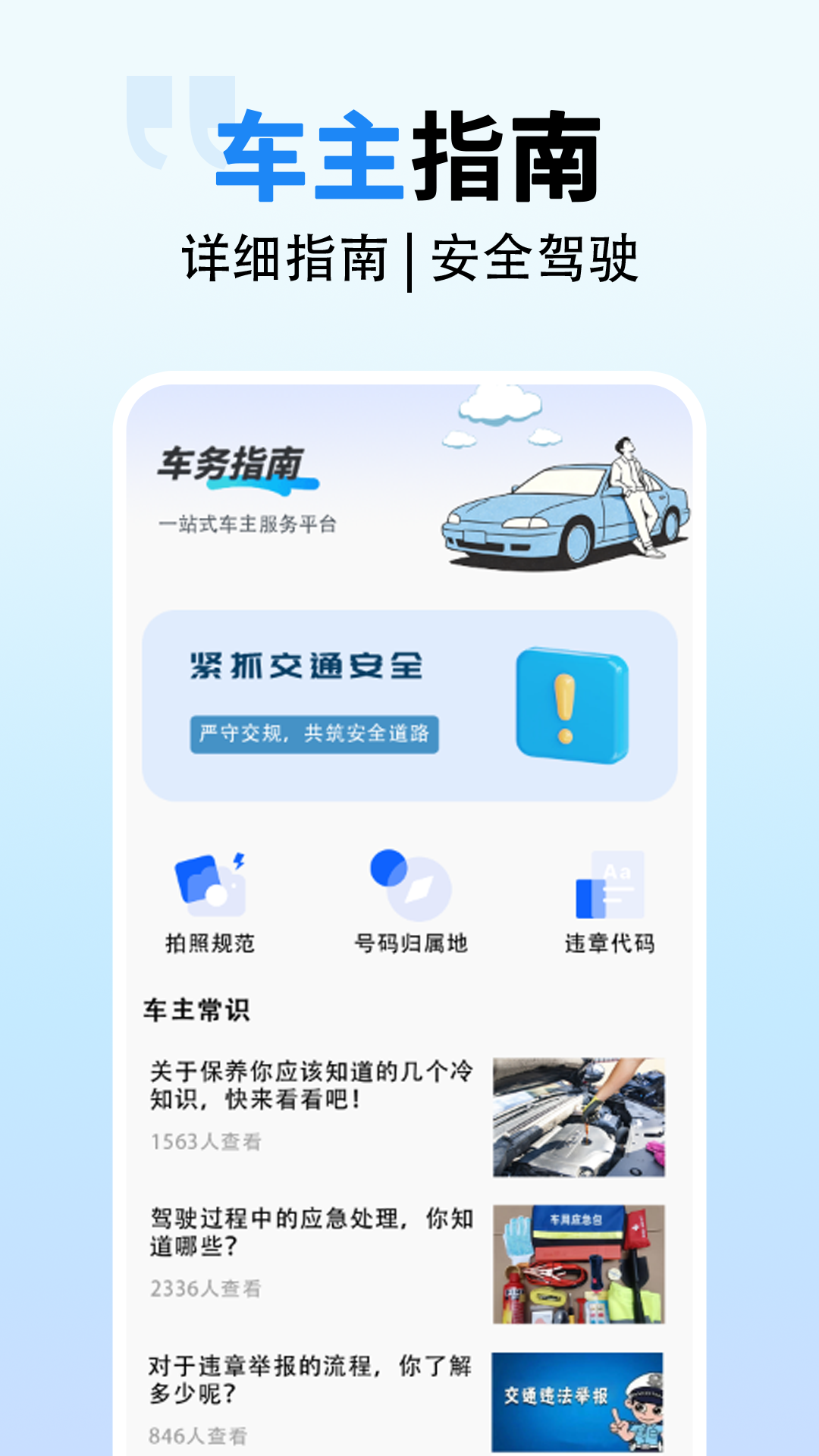This screenshot has width=819, height=1456.
Task: Click the engine maintenance article thumbnail
Action: tap(580, 1115)
